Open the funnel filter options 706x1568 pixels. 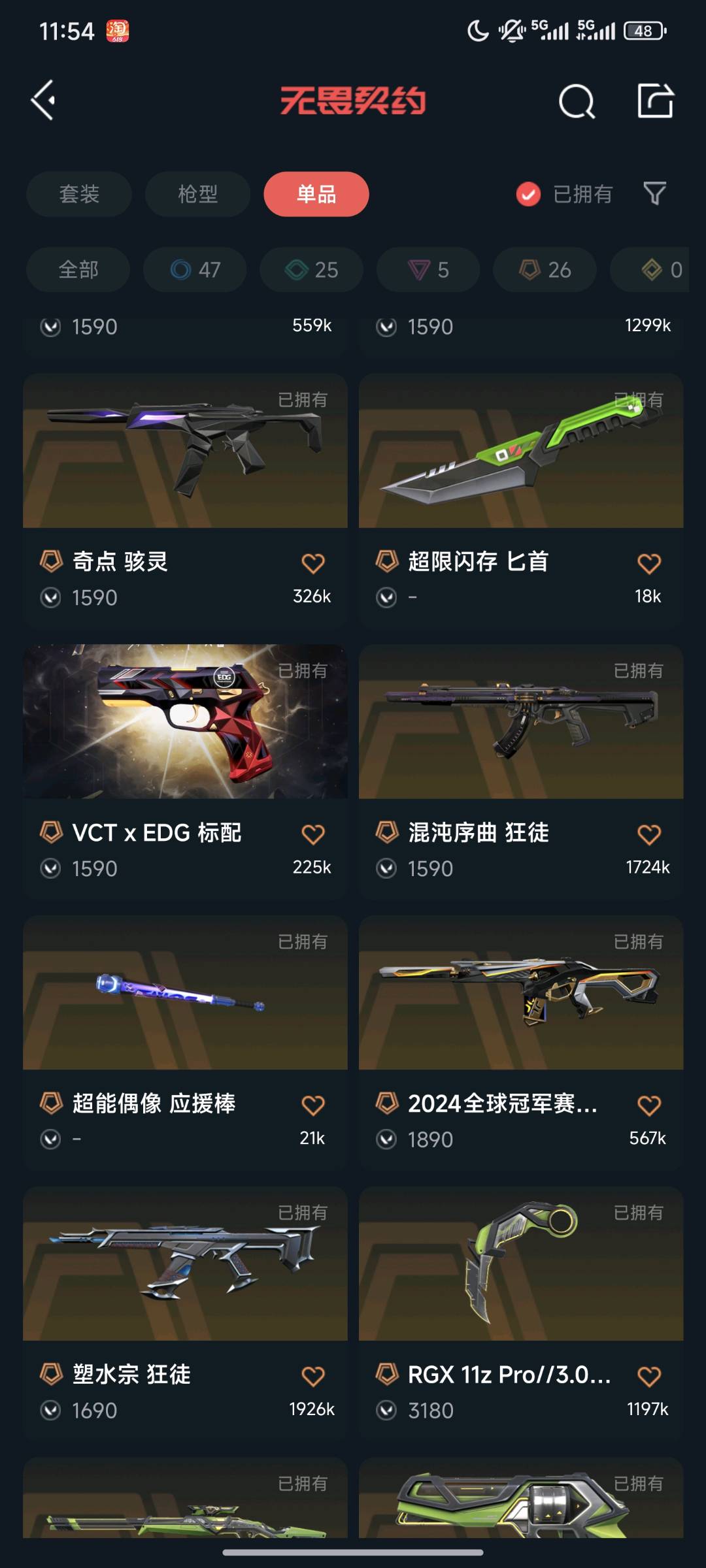(654, 193)
